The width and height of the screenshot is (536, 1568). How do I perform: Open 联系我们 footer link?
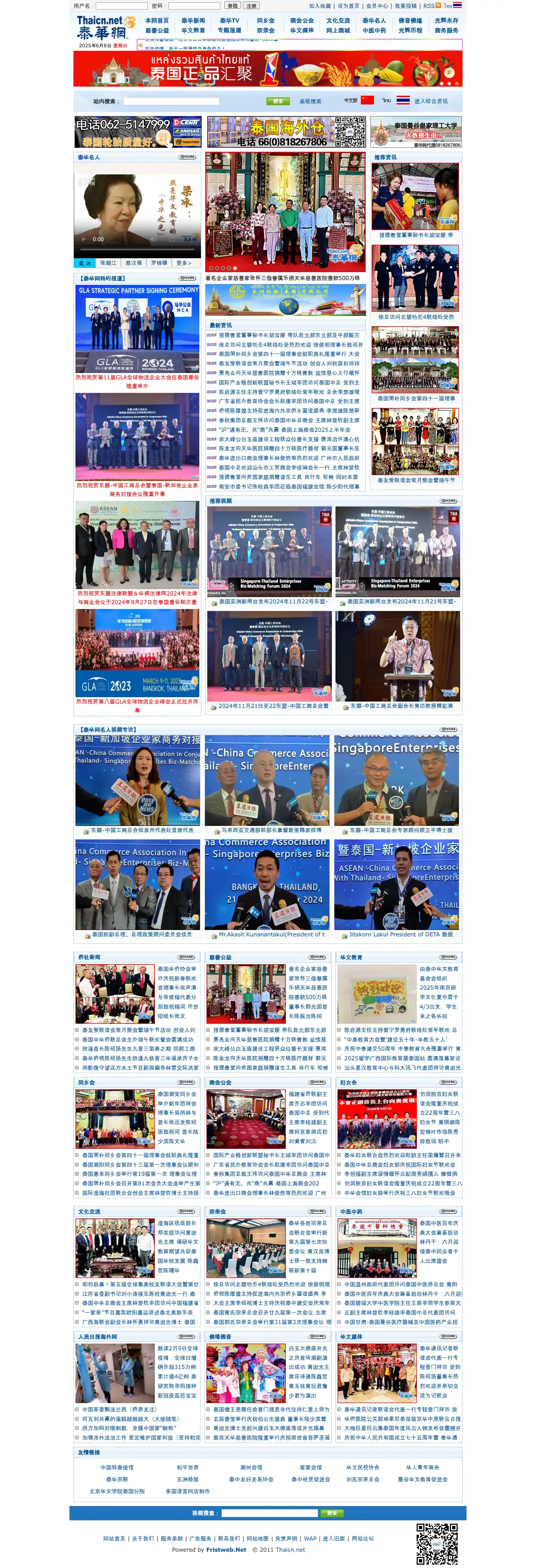click(229, 1538)
